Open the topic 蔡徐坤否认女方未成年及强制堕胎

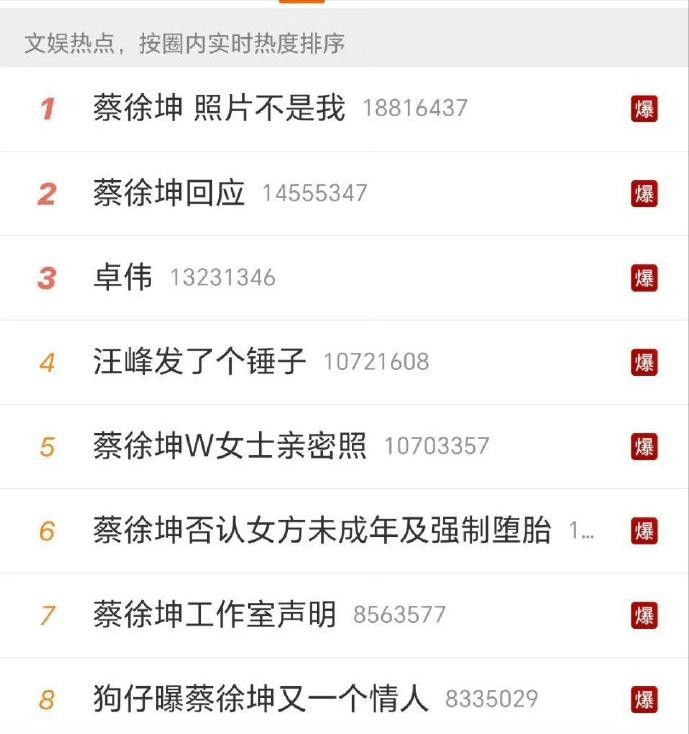point(322,530)
